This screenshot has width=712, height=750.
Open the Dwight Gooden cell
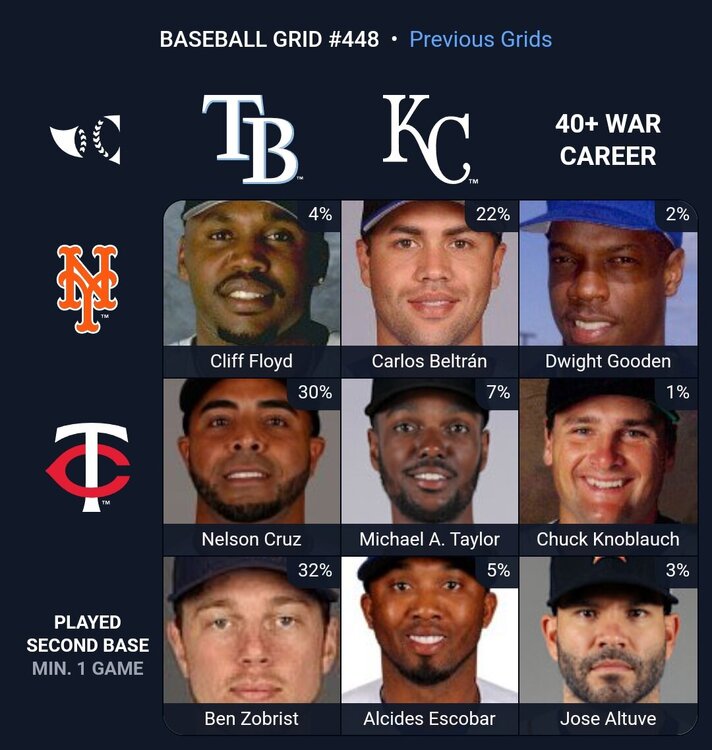point(608,288)
